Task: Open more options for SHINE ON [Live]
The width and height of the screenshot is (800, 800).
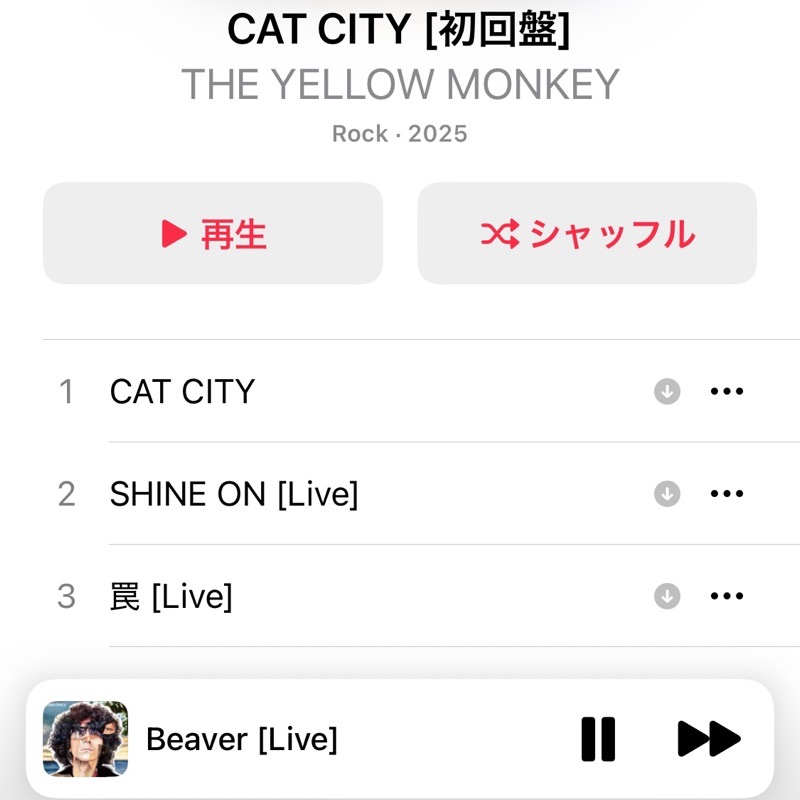Action: pyautogui.click(x=727, y=494)
